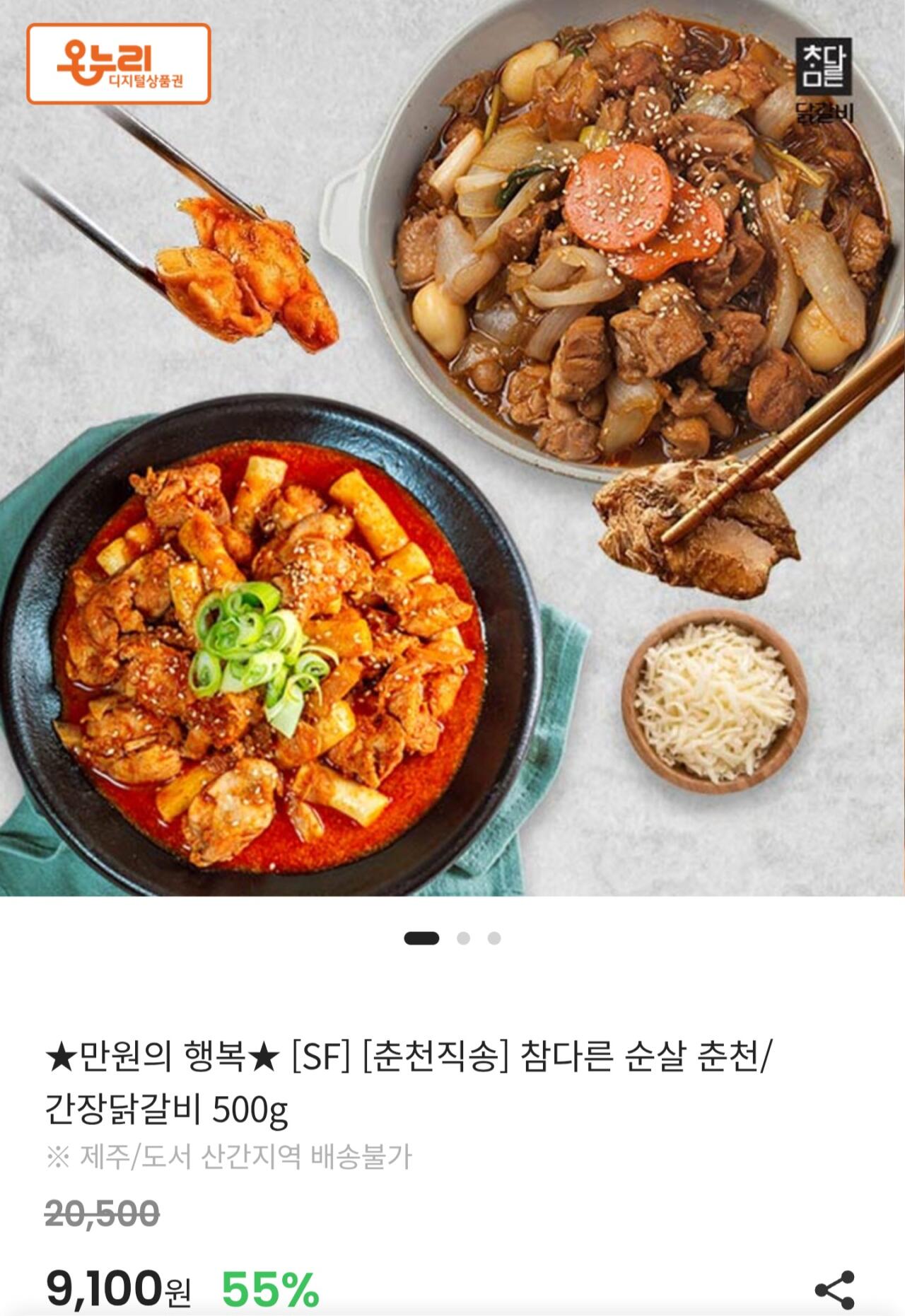Select the 55% discount label
905x1316 pixels.
point(269,1287)
